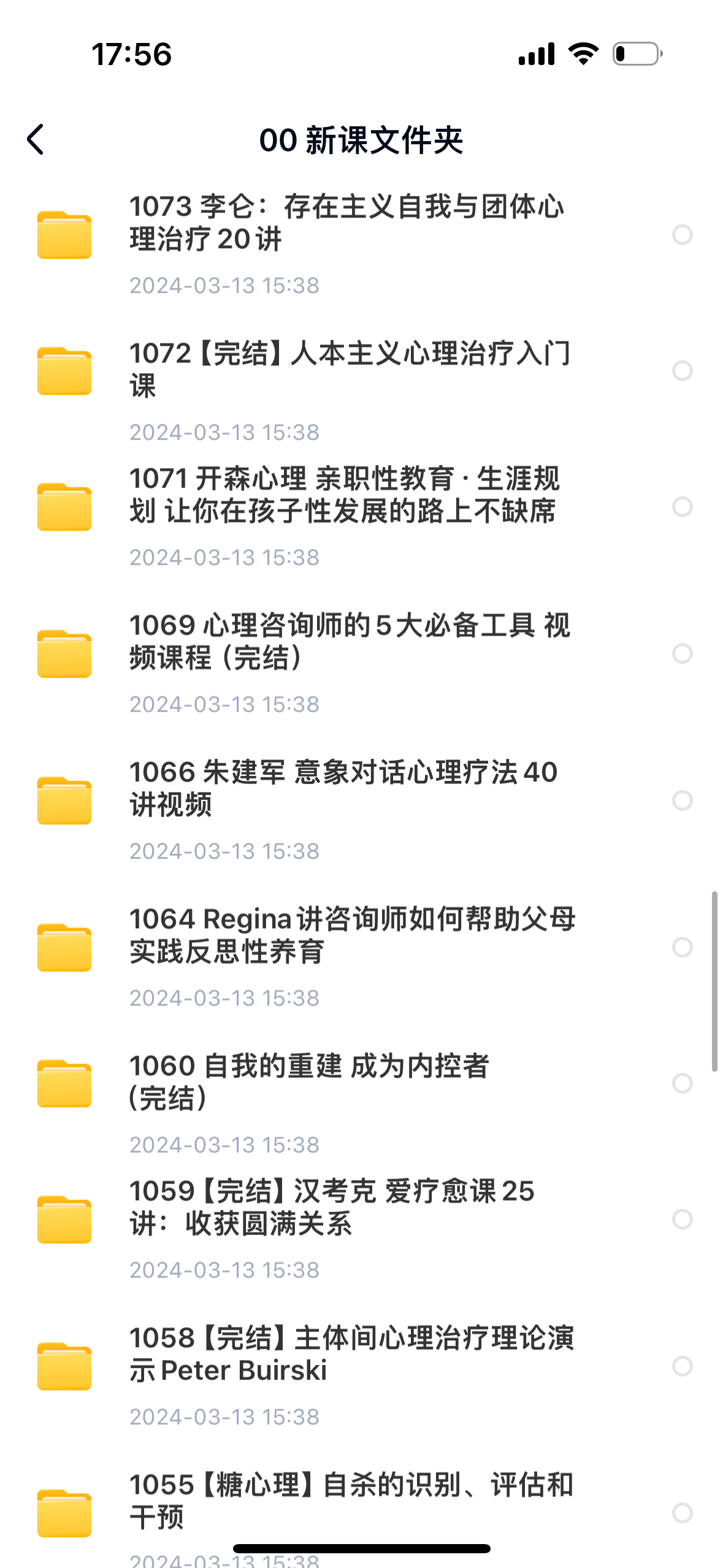
Task: Open folder 1071 开森心理 亲职性教育
Action: point(343,494)
